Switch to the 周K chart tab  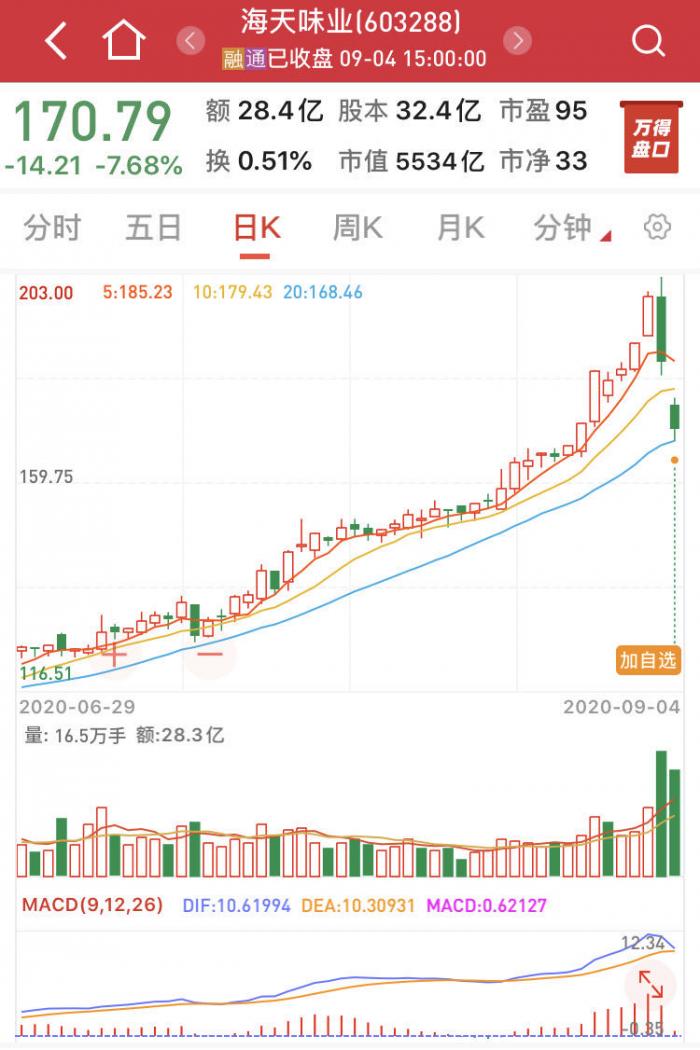point(358,228)
